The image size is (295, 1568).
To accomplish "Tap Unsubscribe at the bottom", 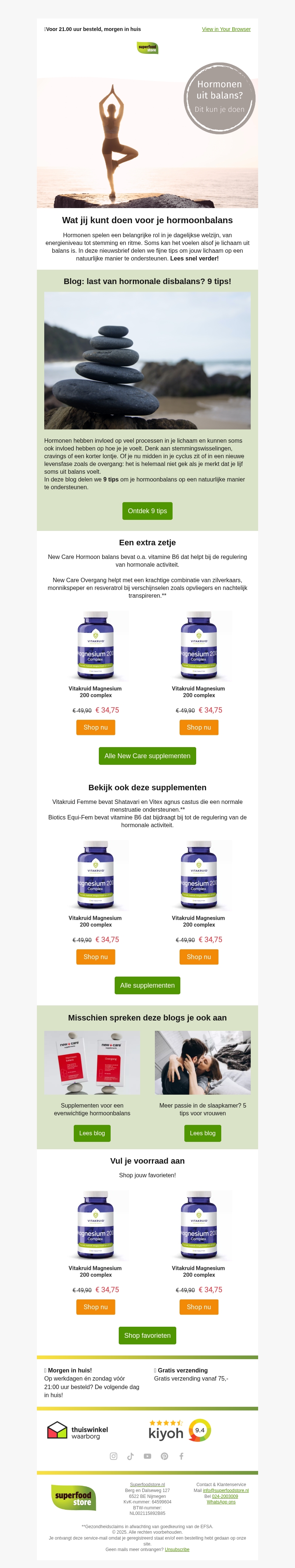I will (x=177, y=1549).
